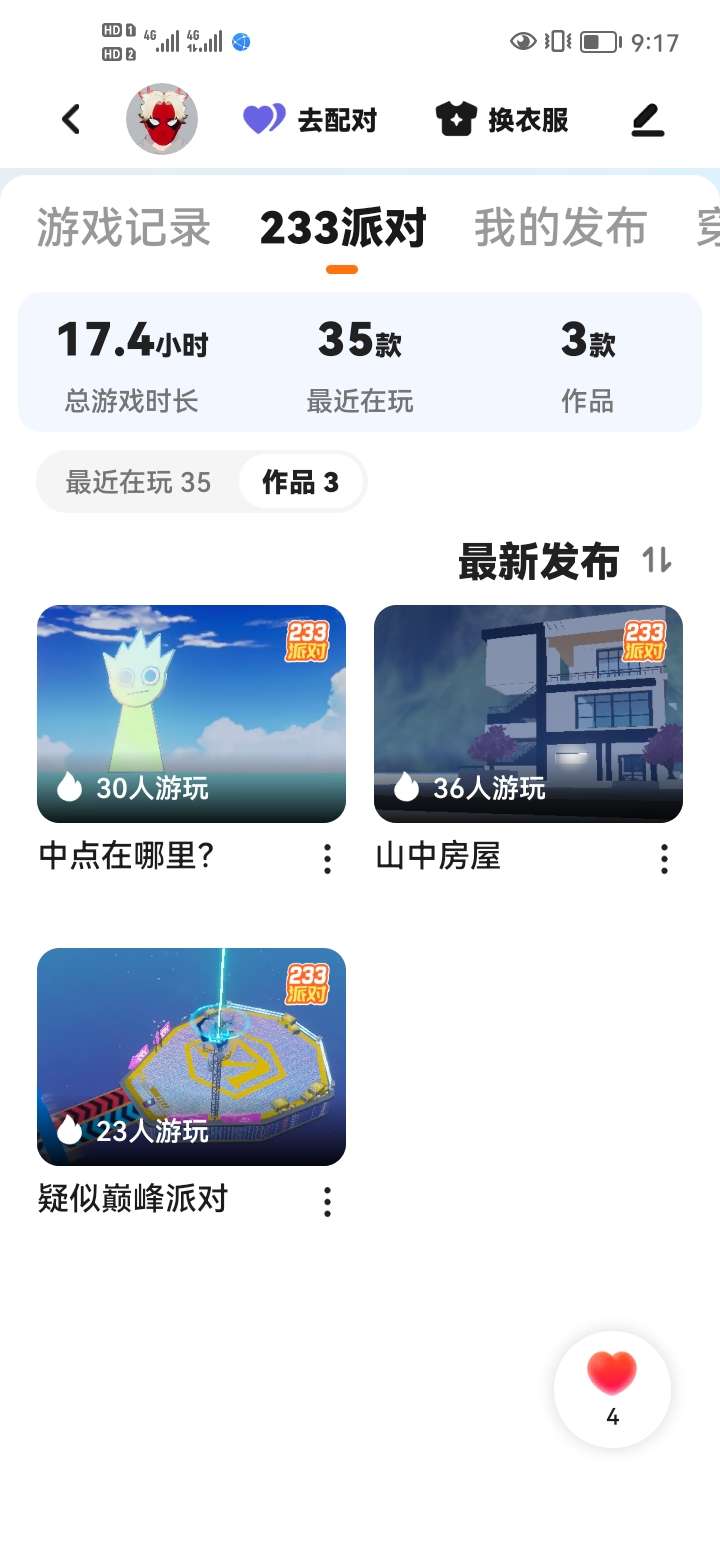Viewport: 720px width, 1560px height.
Task: Select the 233派对 tab
Action: pyautogui.click(x=343, y=228)
